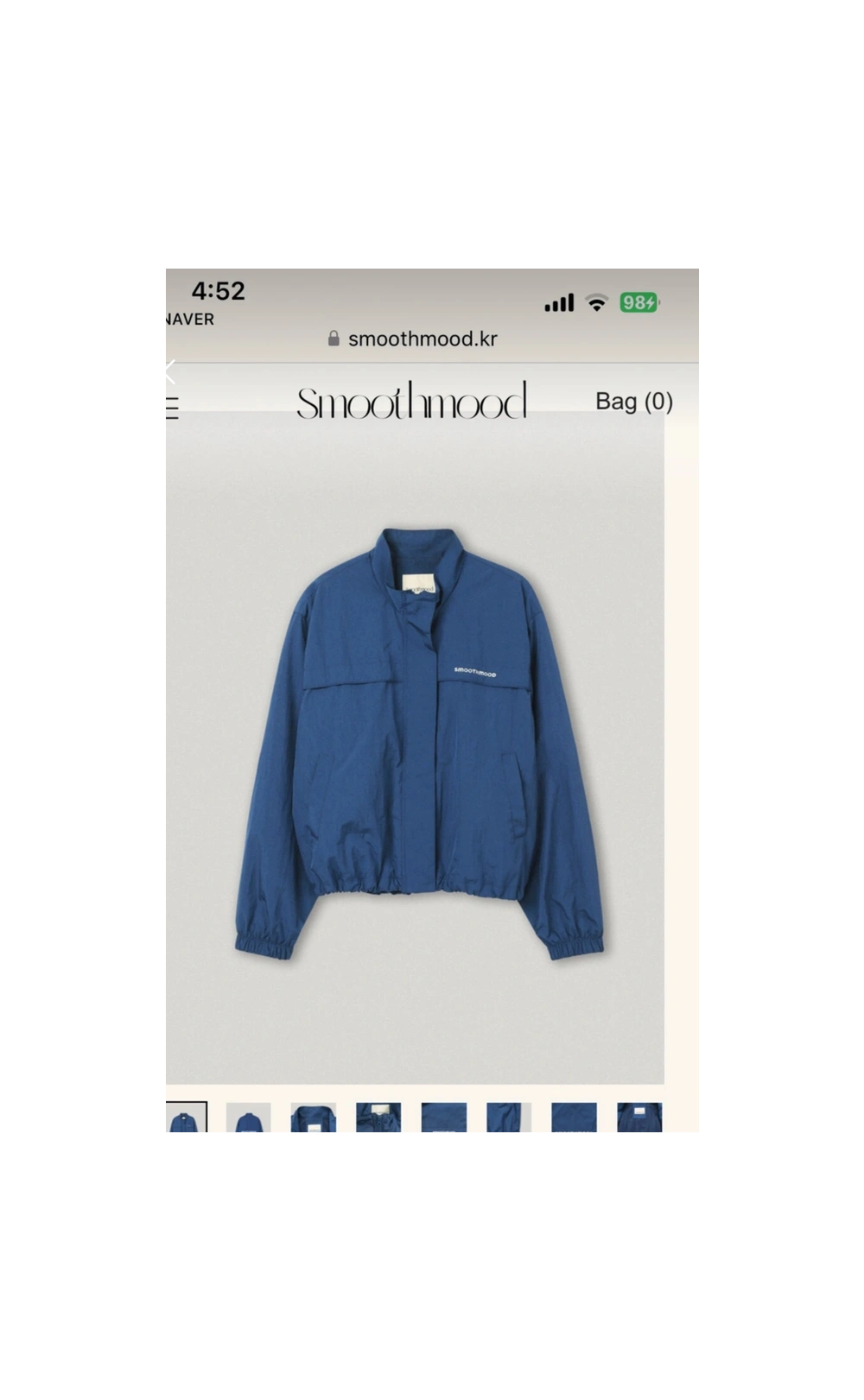864x1400 pixels.
Task: Open Bag (0) shopping cart
Action: 633,402
